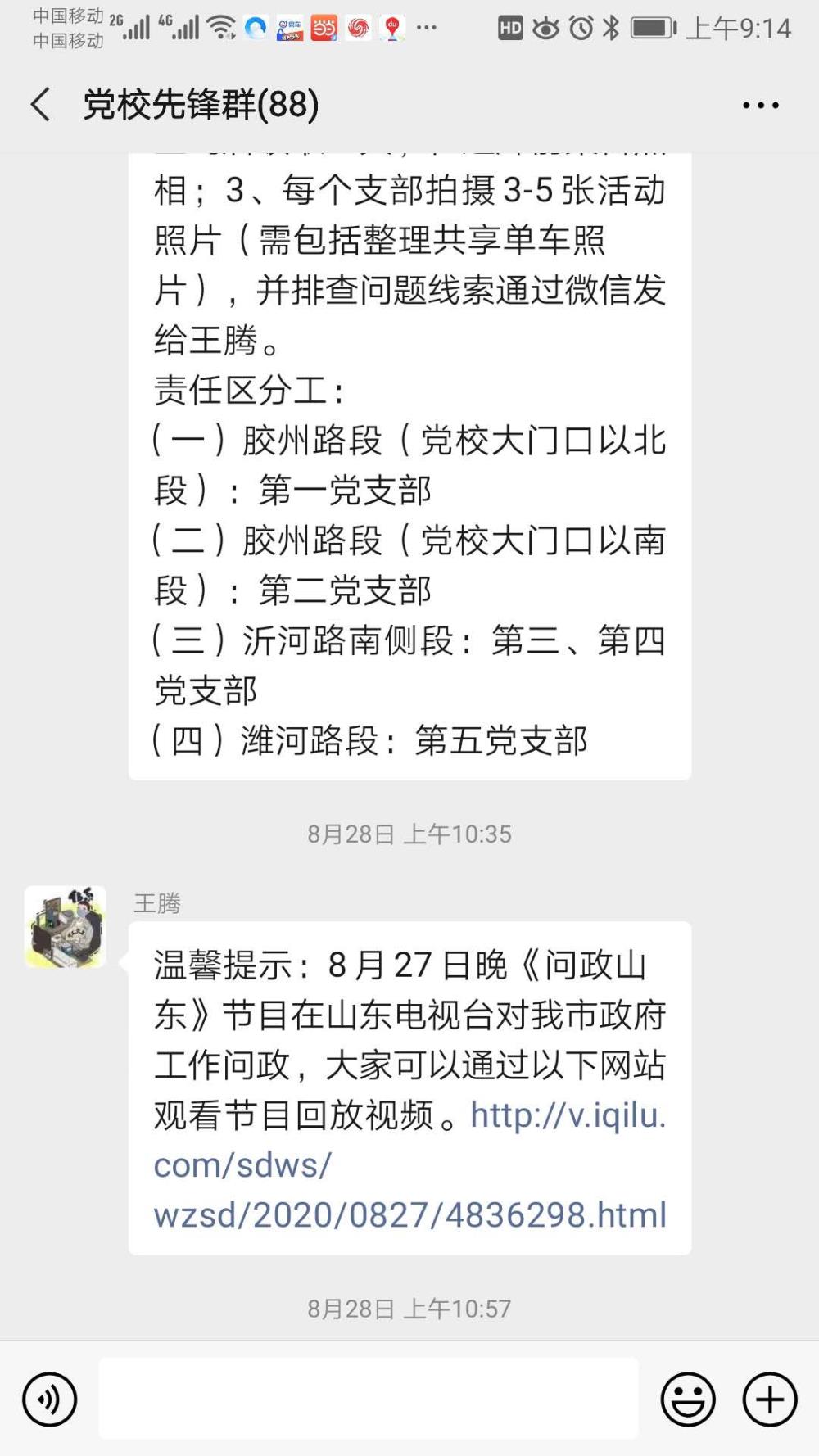Open the emoji picker

[688, 1399]
